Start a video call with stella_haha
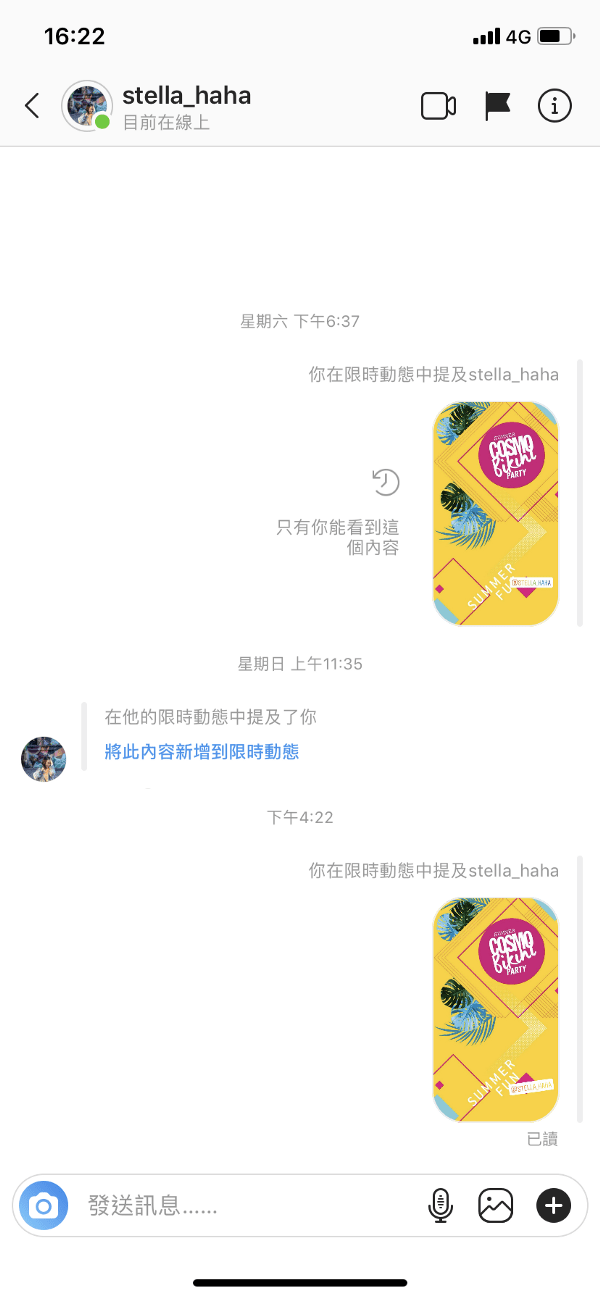600x1298 pixels. (438, 106)
